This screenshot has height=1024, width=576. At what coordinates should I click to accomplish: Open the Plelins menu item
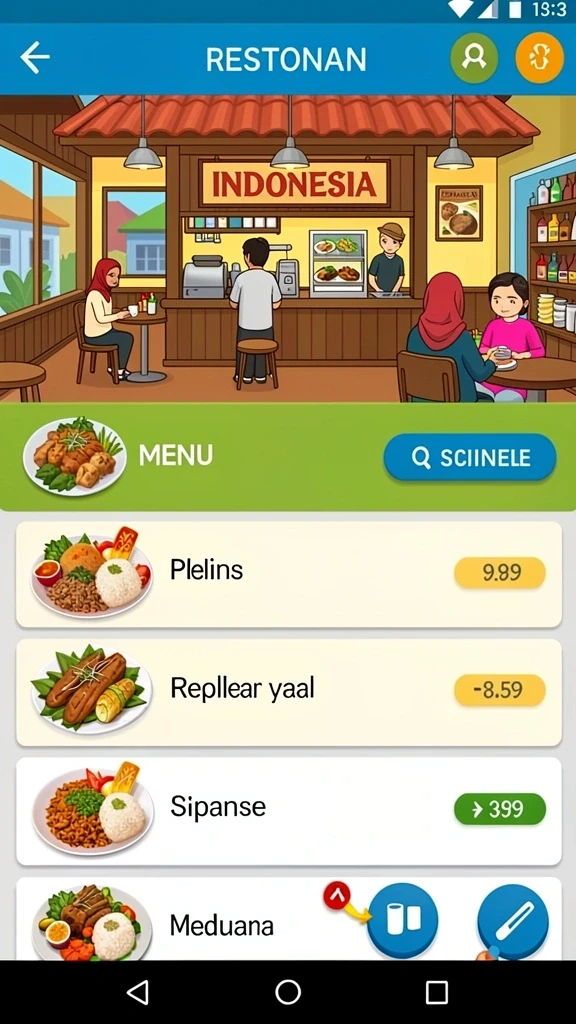289,575
